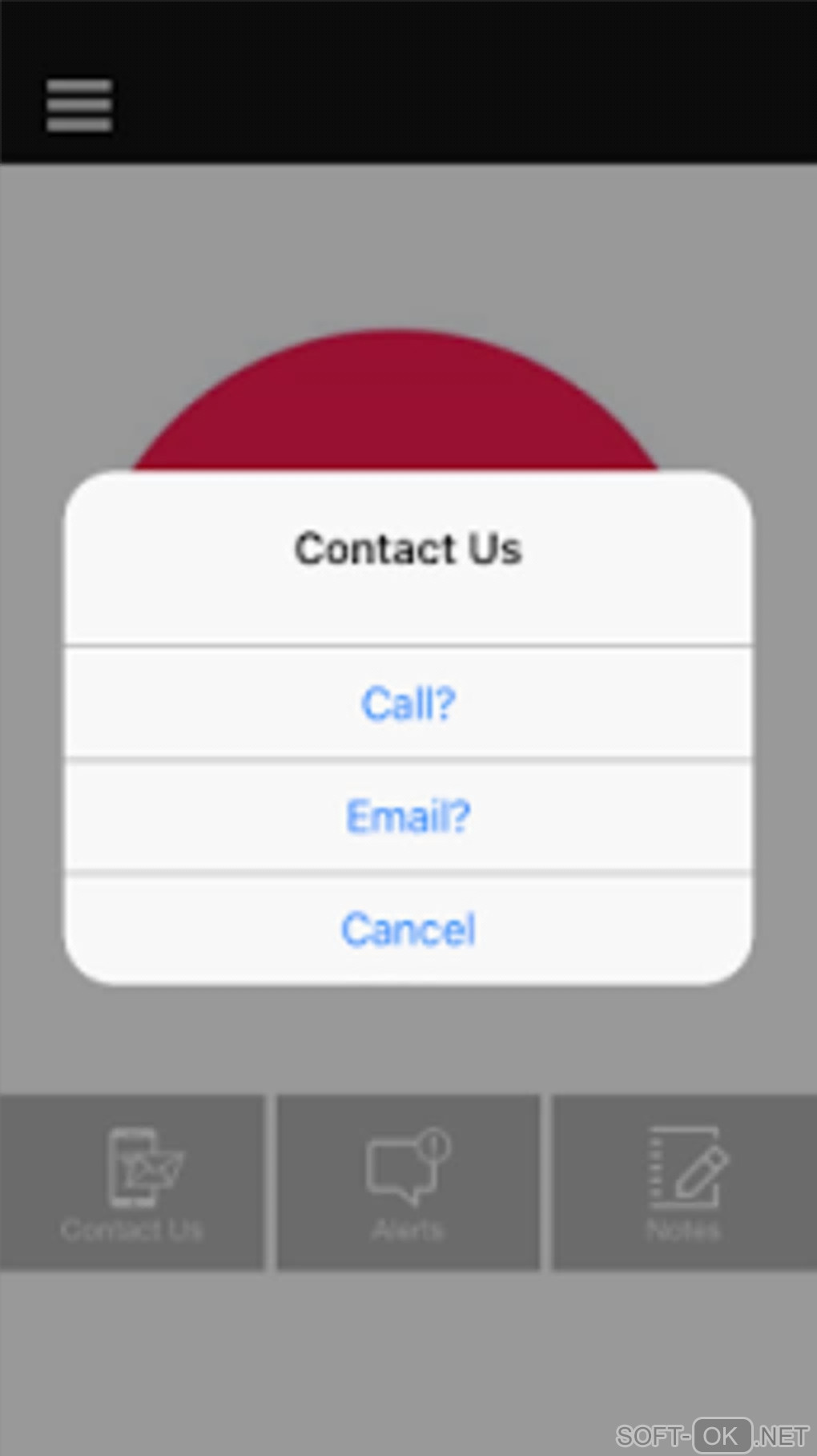The width and height of the screenshot is (817, 1456).
Task: Open the Alerts tile
Action: pyautogui.click(x=408, y=1183)
